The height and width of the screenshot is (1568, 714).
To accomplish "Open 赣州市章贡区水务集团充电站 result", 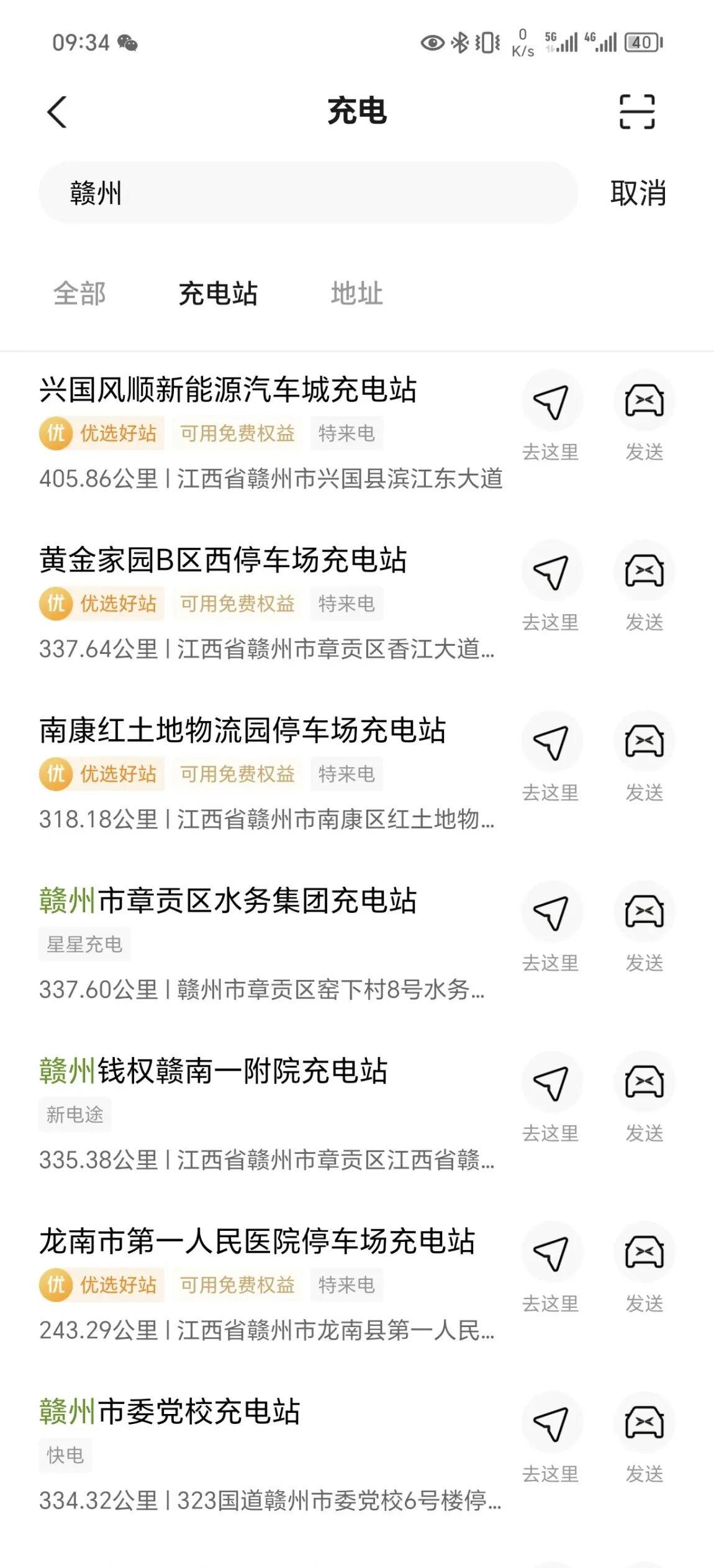I will tap(228, 901).
